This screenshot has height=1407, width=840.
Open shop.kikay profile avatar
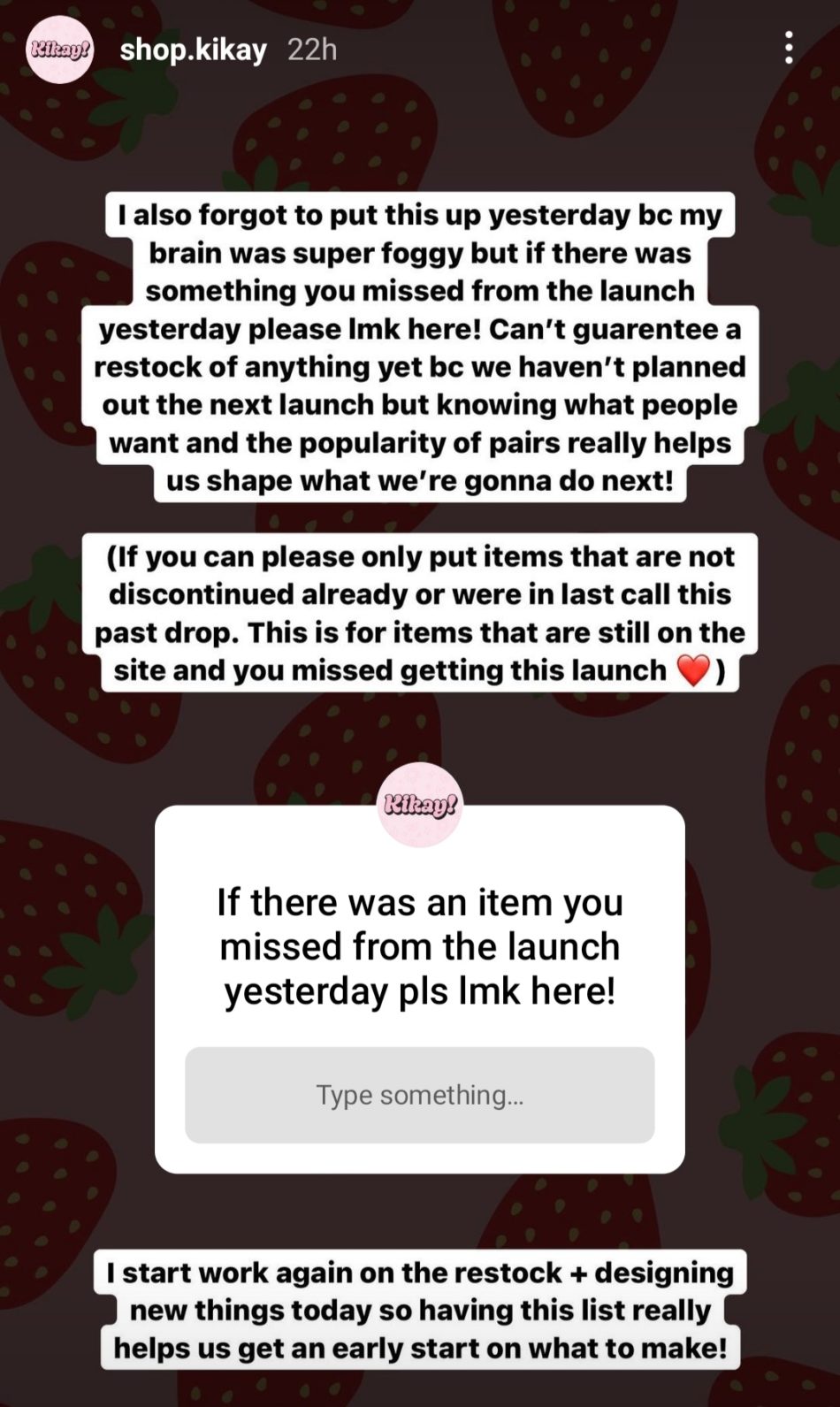click(x=59, y=50)
